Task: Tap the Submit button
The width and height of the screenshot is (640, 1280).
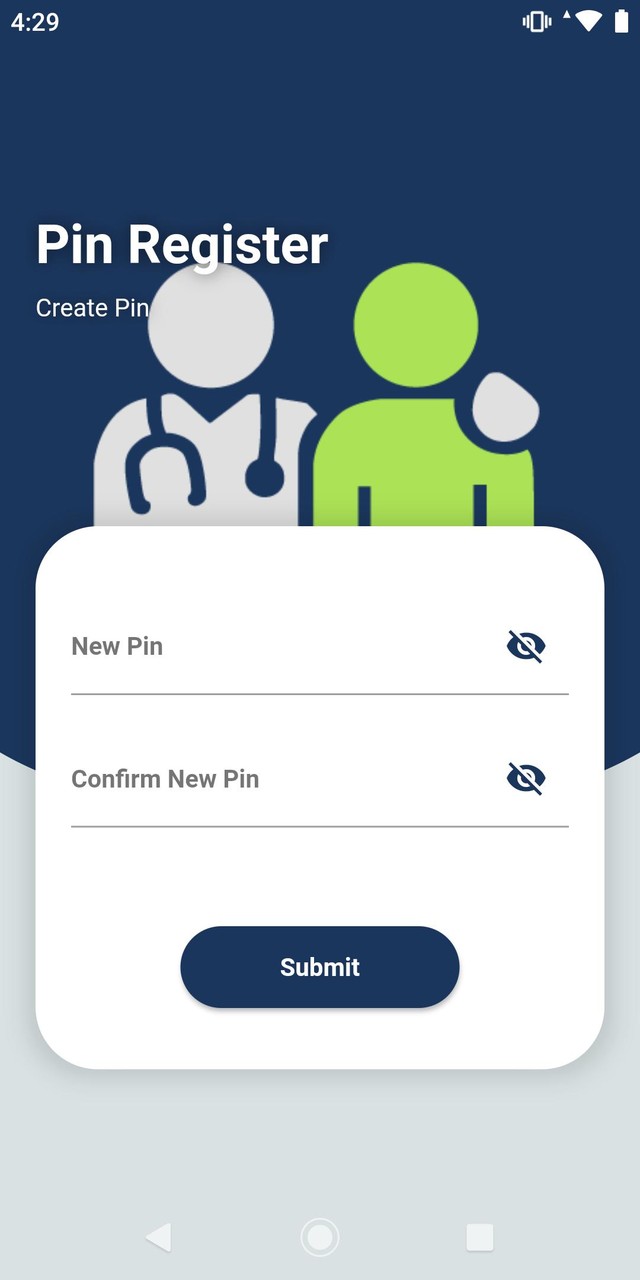Action: (x=320, y=967)
